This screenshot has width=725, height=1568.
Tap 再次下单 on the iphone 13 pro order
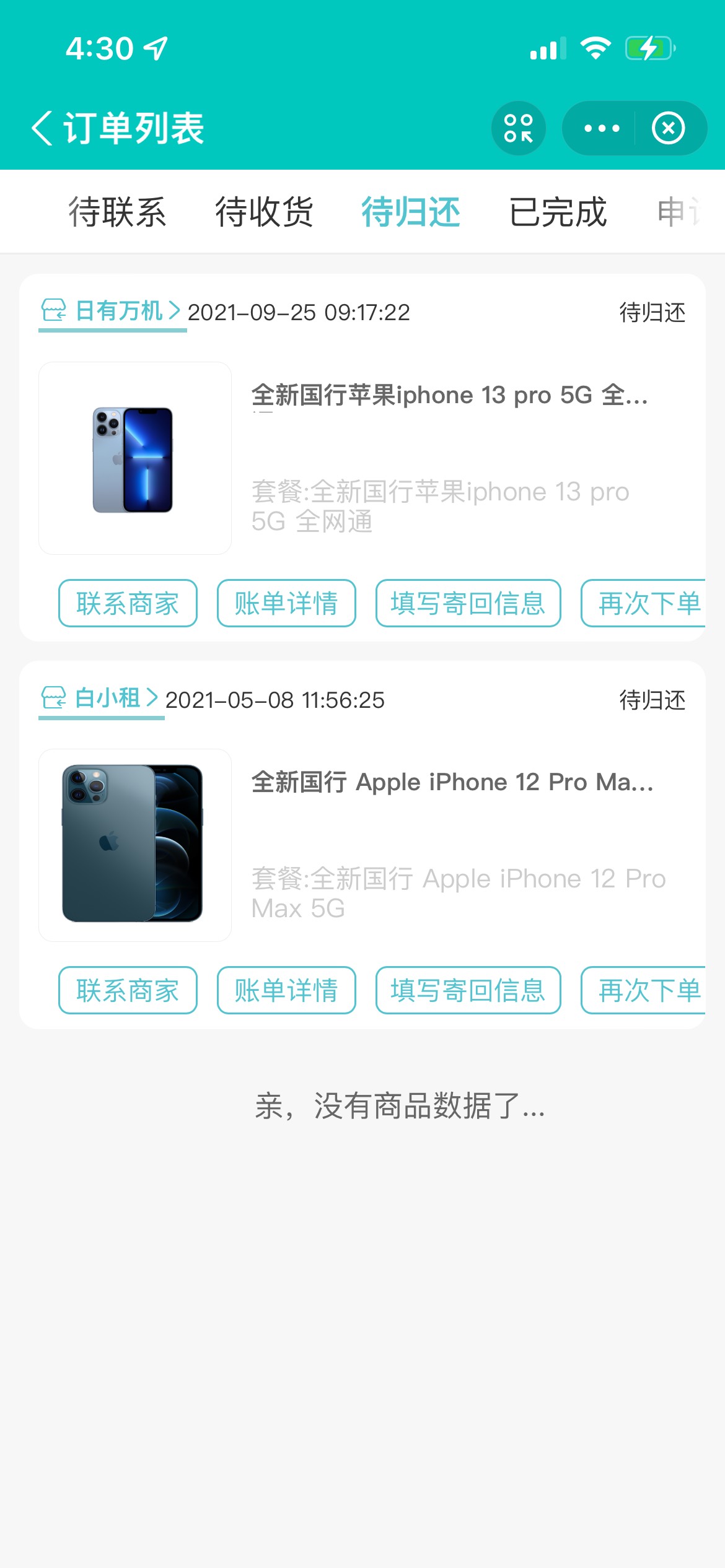(644, 603)
